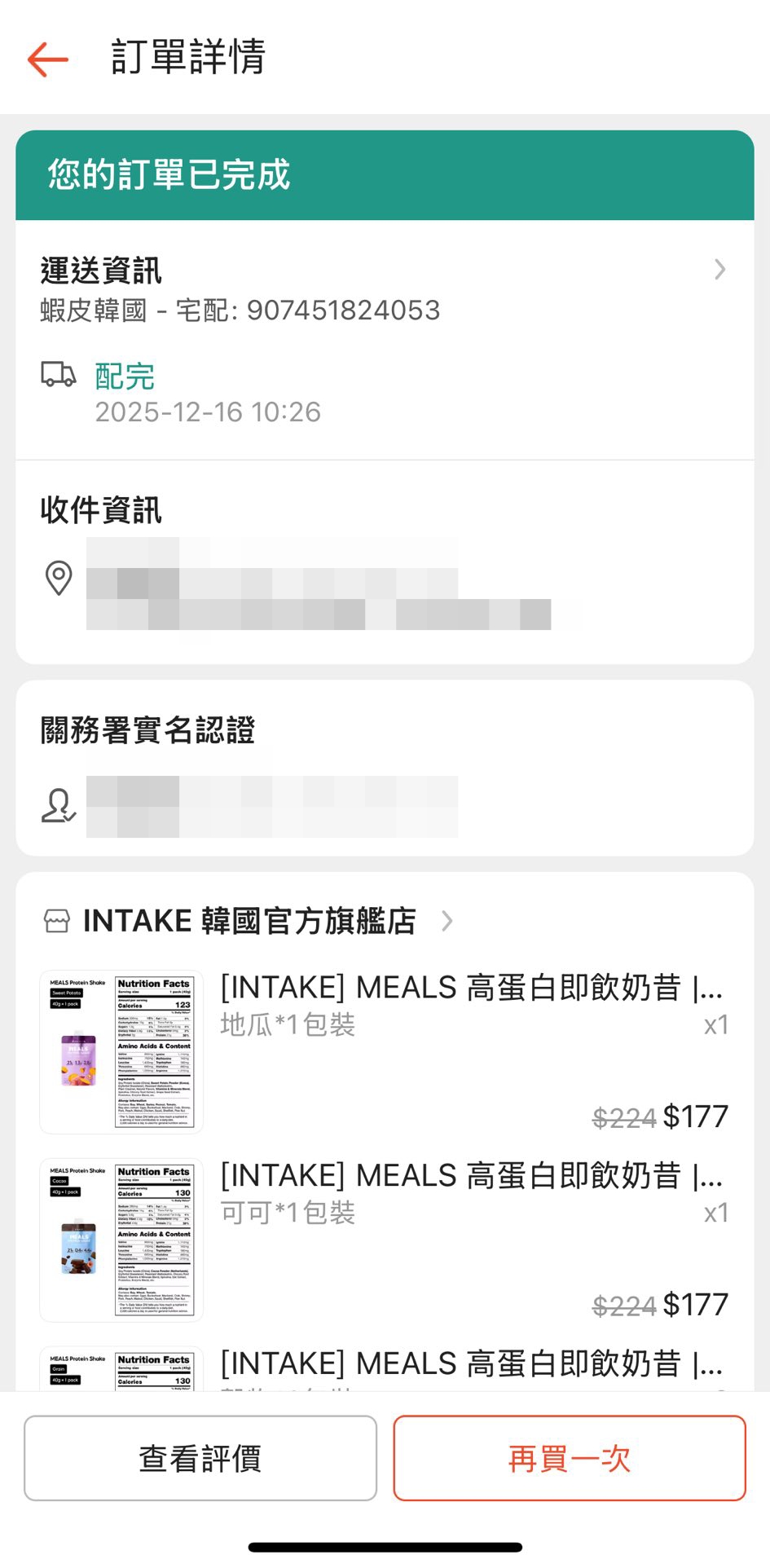The width and height of the screenshot is (770, 1568).
Task: Select the $177 discounted price of cocoa shake
Action: [x=697, y=1304]
